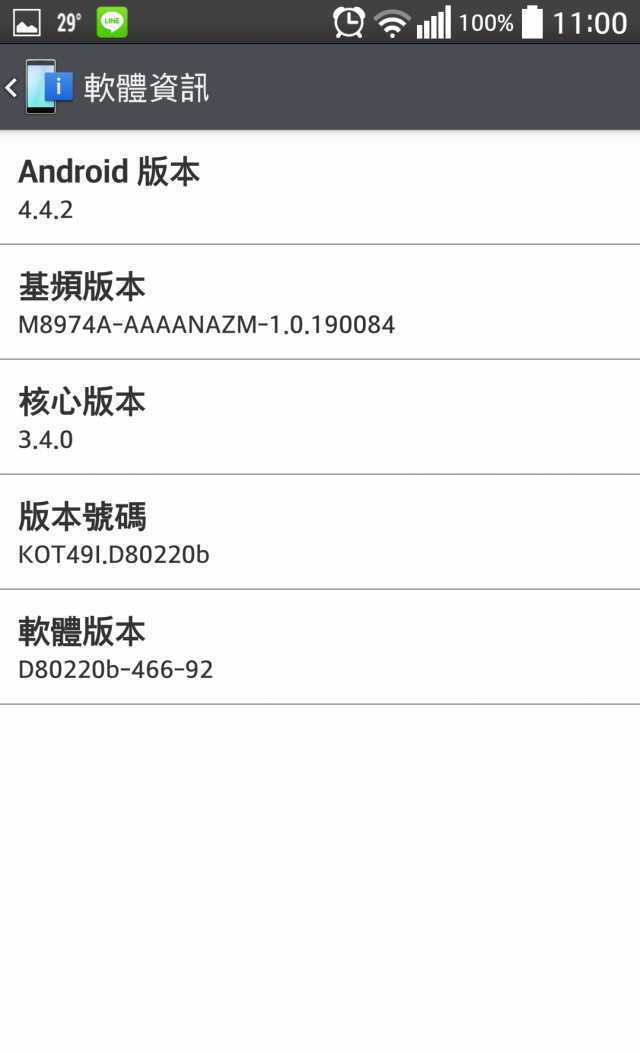Tap the 版本號碼 KOT49I.D80220b row
The image size is (640, 1053).
pos(320,532)
